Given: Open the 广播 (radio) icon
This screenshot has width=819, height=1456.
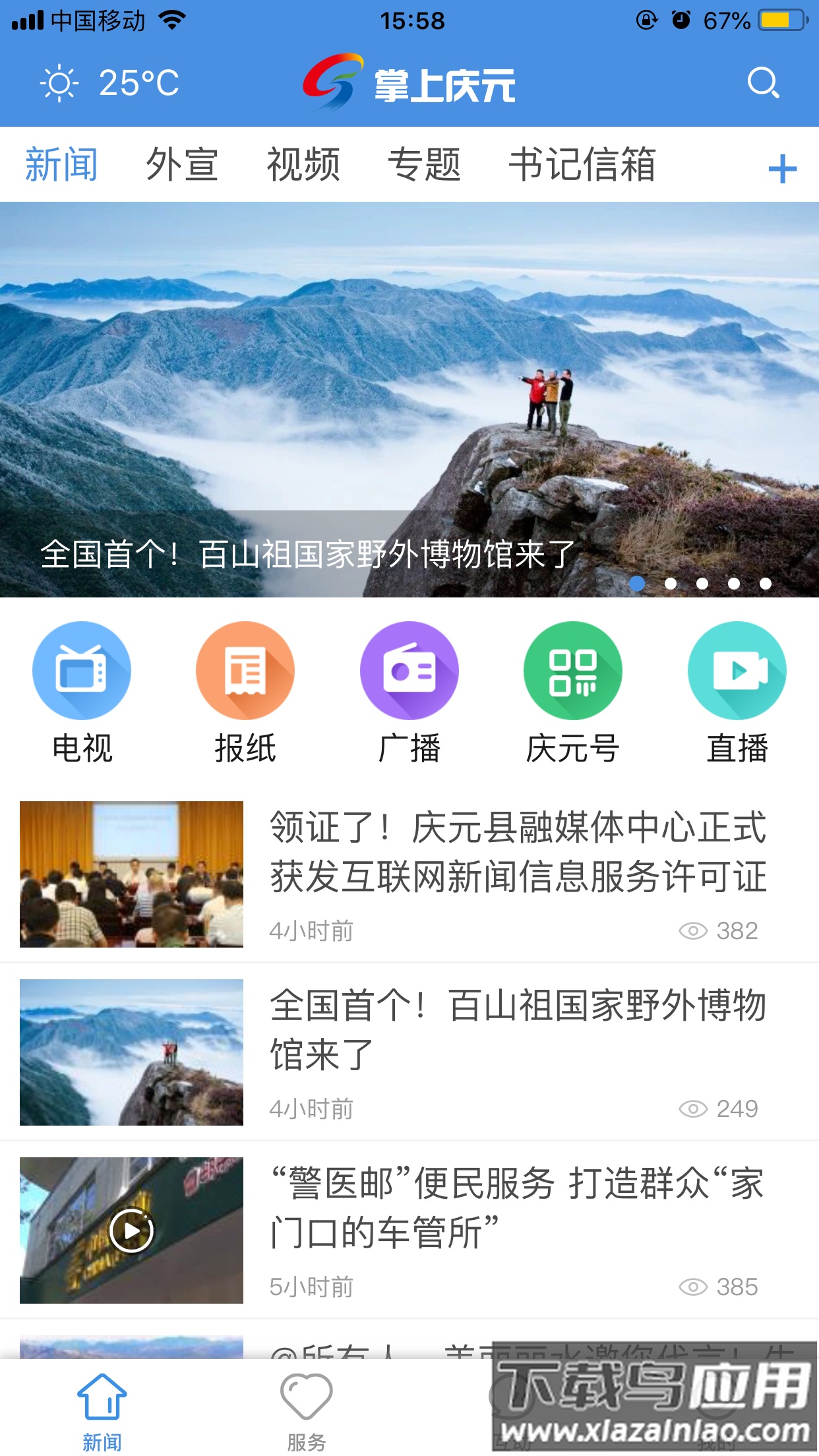Looking at the screenshot, I should 409,669.
